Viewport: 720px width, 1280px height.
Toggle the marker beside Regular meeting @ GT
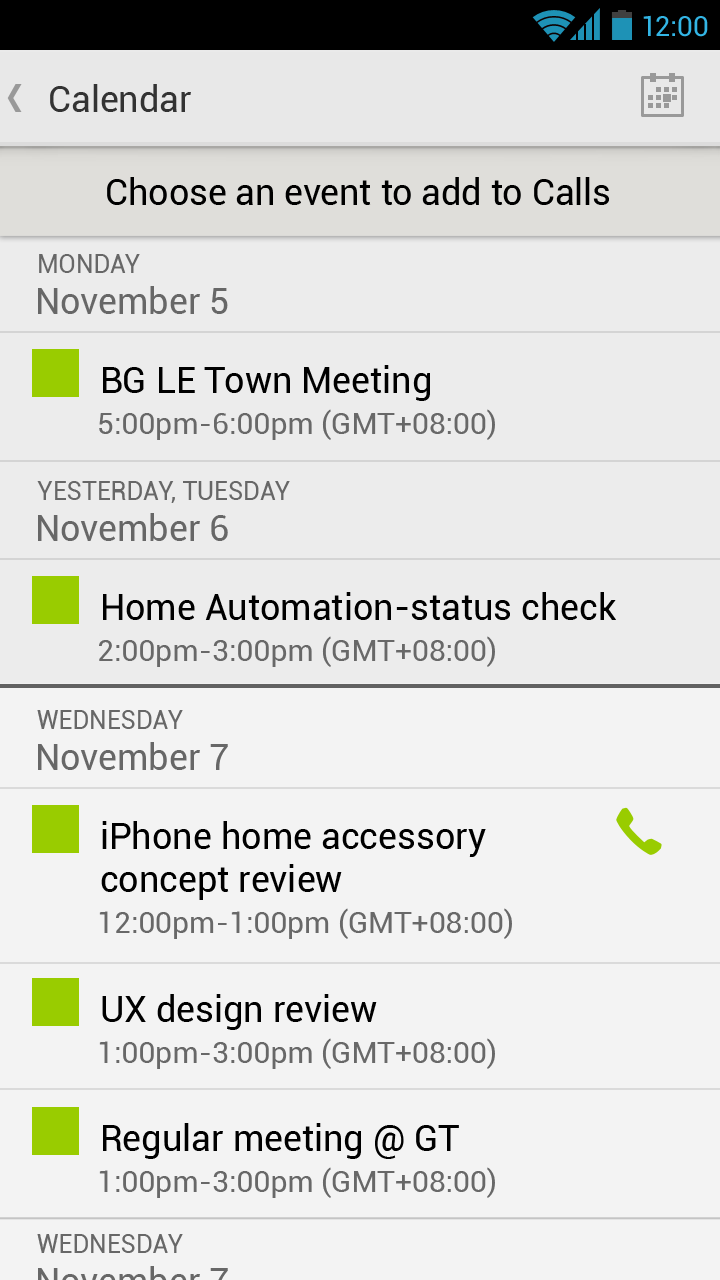pos(55,1130)
